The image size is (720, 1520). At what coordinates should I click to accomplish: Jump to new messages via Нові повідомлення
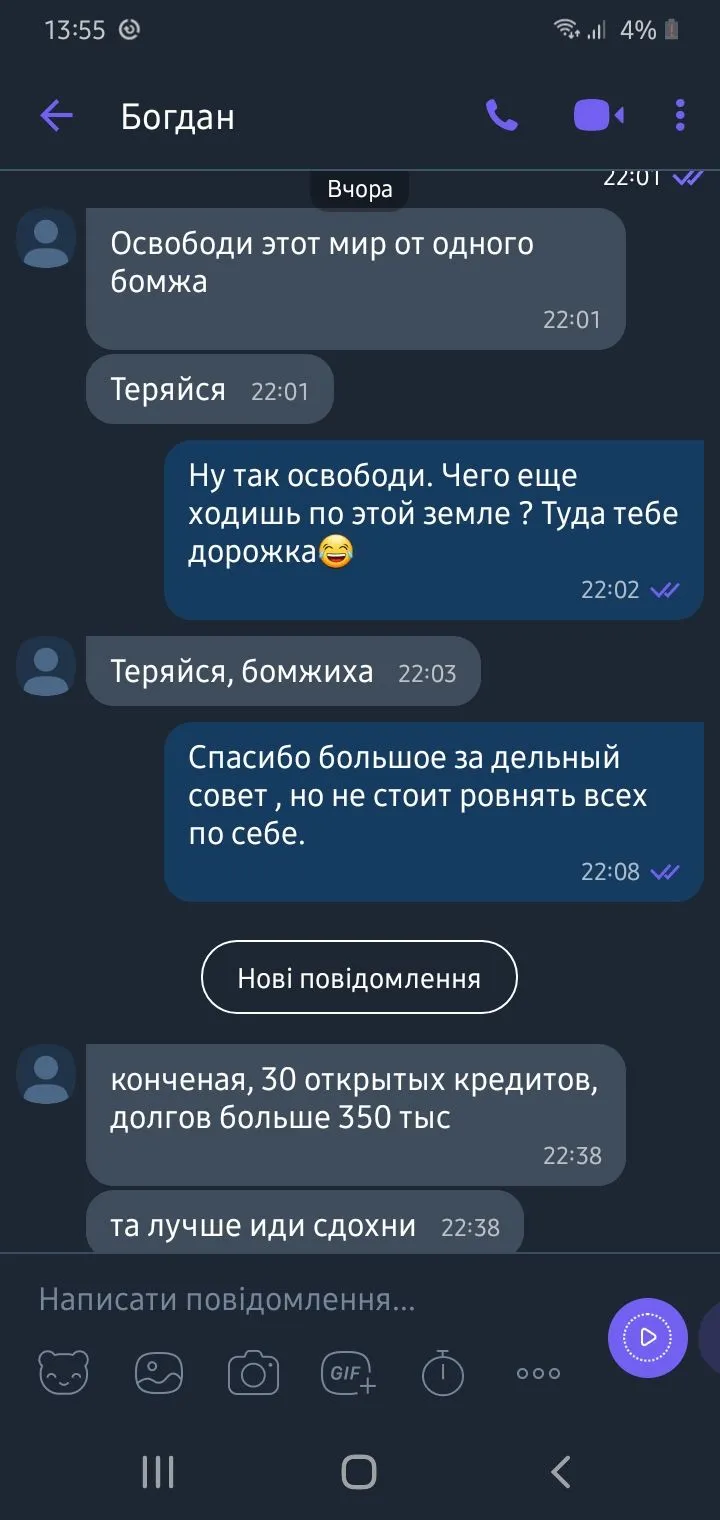click(359, 977)
